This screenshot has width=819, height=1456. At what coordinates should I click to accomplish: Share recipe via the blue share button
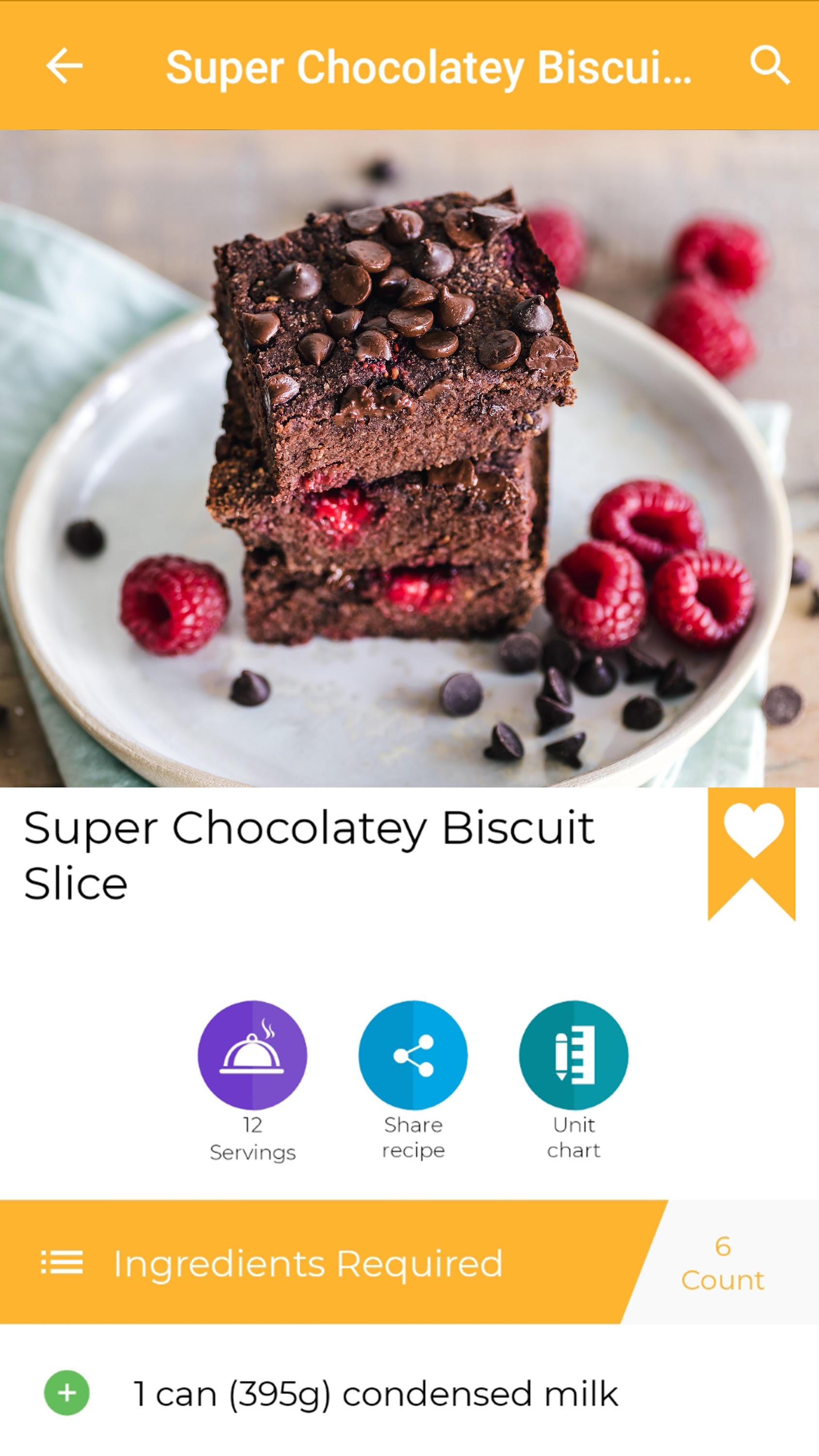click(413, 1055)
